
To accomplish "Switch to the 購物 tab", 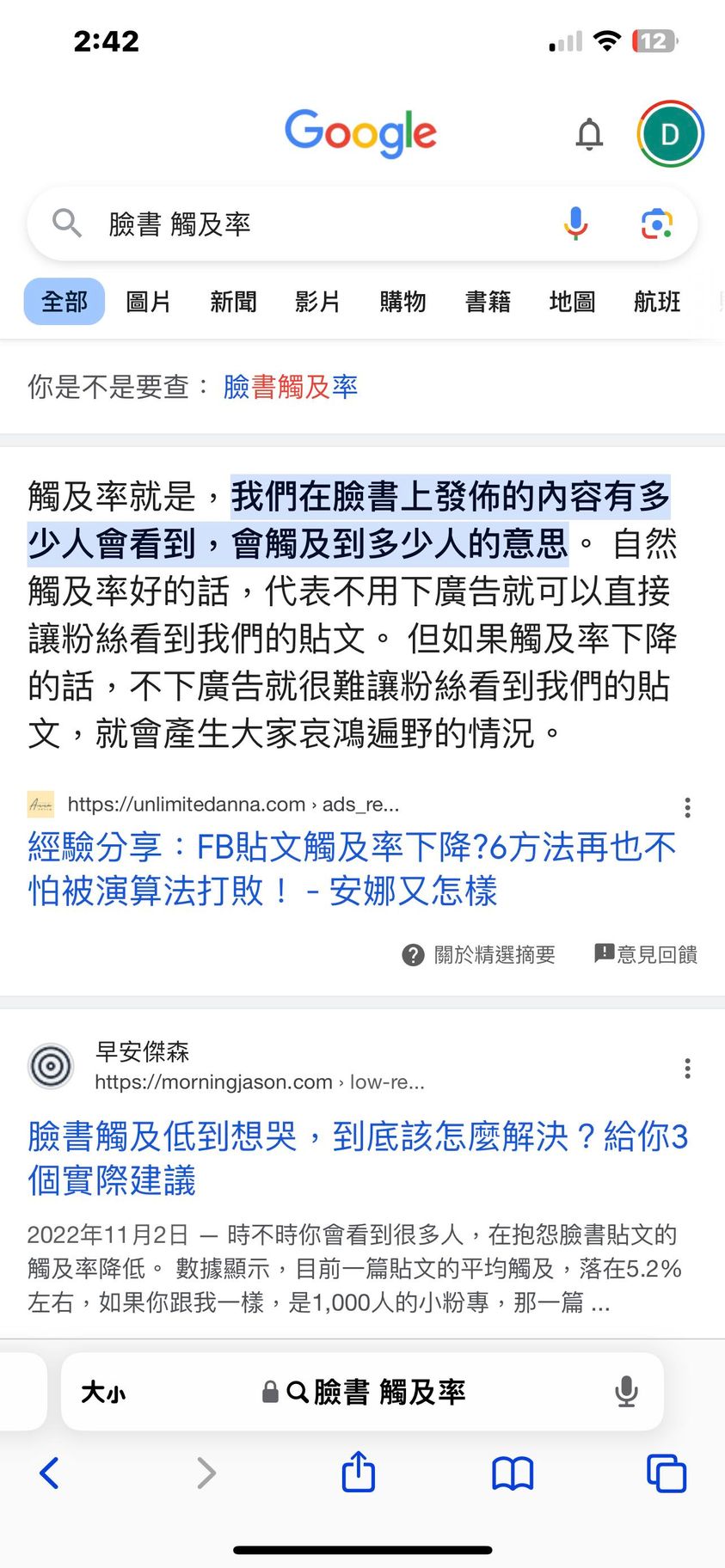I will pyautogui.click(x=402, y=302).
